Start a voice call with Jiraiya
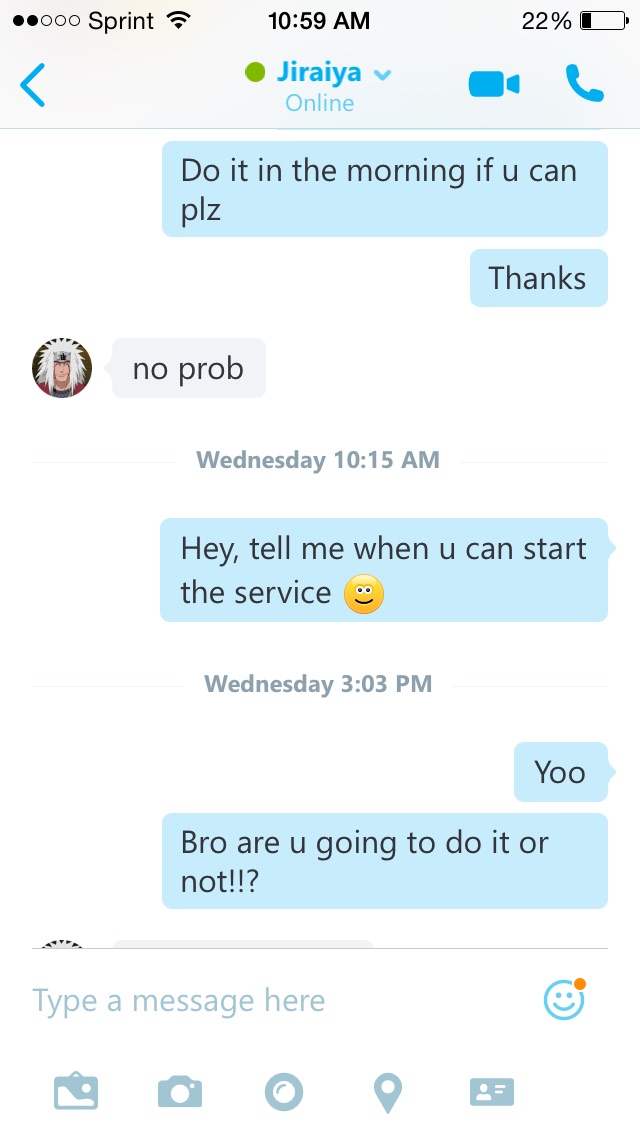 584,83
